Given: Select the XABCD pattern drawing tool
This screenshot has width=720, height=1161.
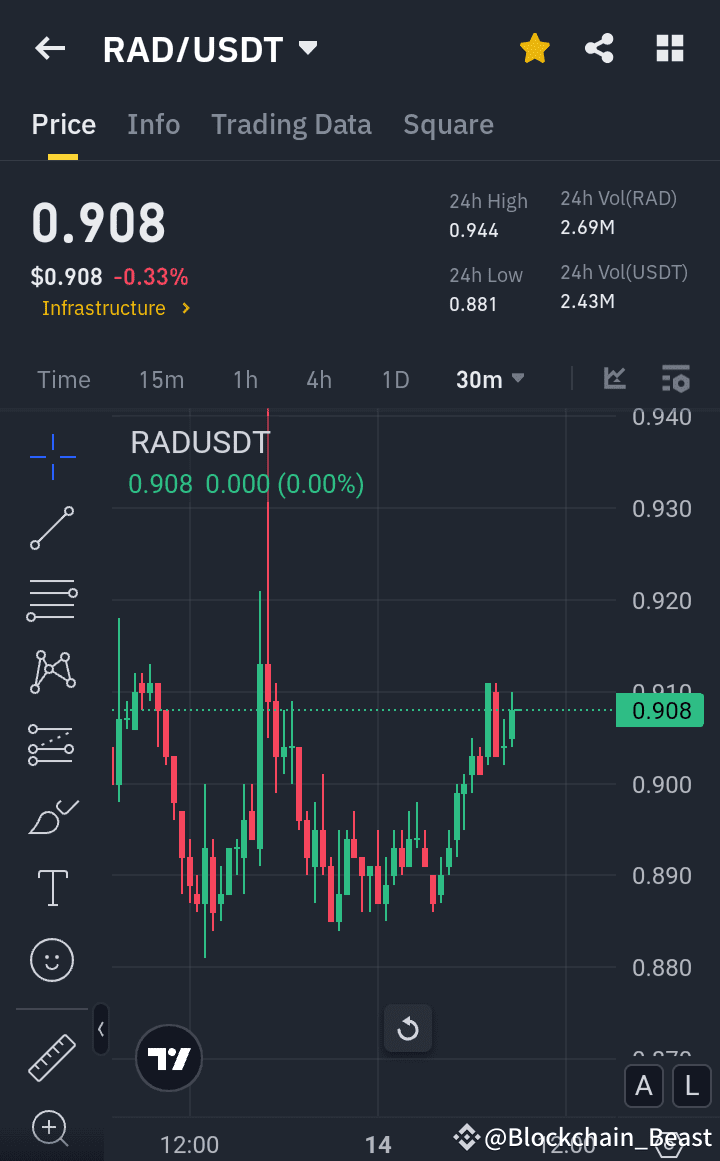Looking at the screenshot, I should (51, 671).
